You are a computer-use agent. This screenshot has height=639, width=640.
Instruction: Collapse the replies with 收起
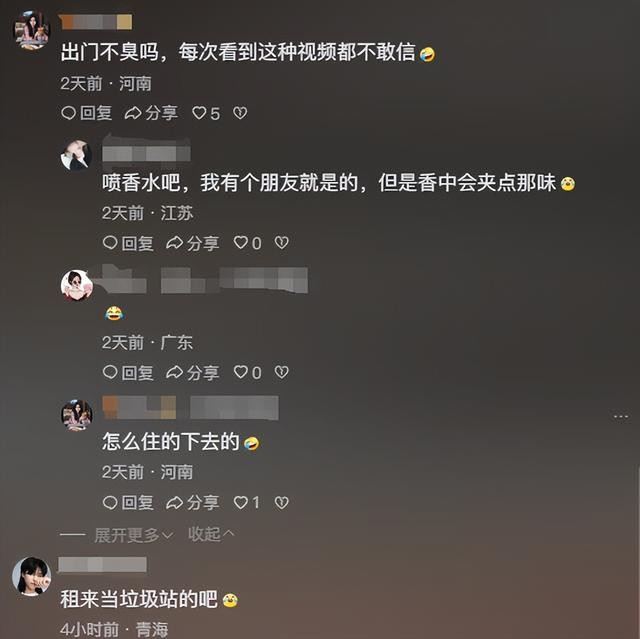click(211, 535)
